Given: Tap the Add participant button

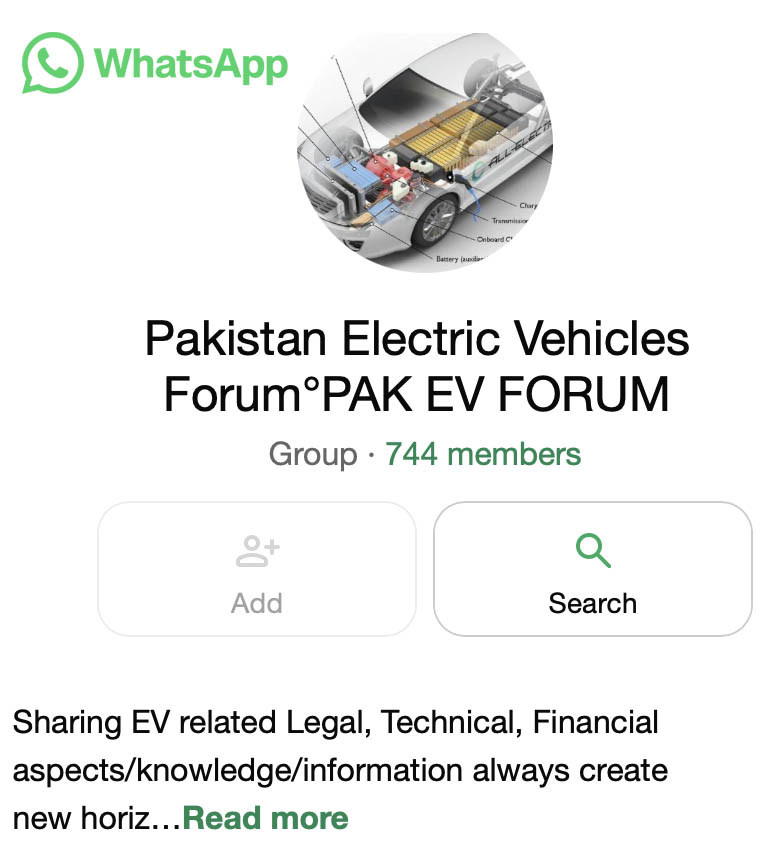Looking at the screenshot, I should (257, 569).
